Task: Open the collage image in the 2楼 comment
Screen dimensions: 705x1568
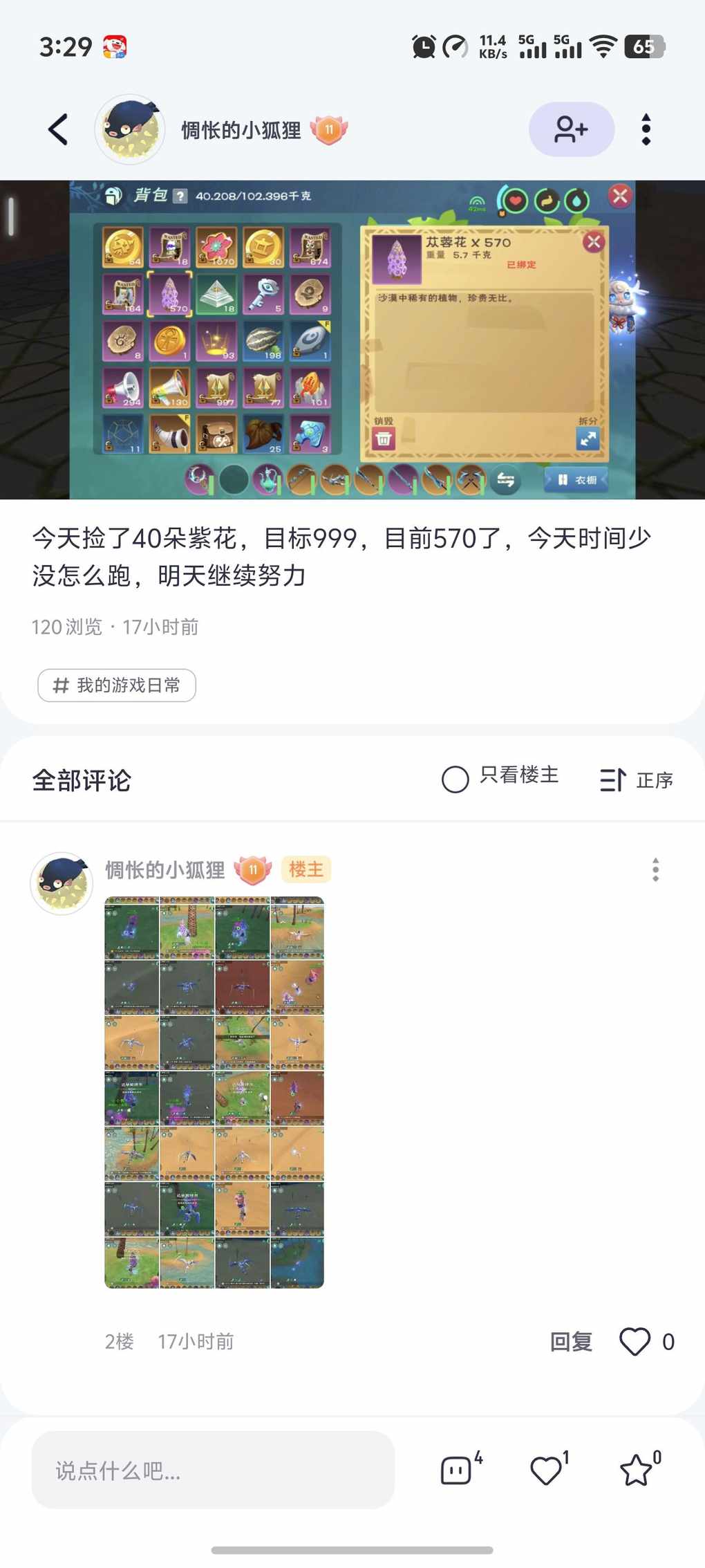Action: coord(214,1092)
